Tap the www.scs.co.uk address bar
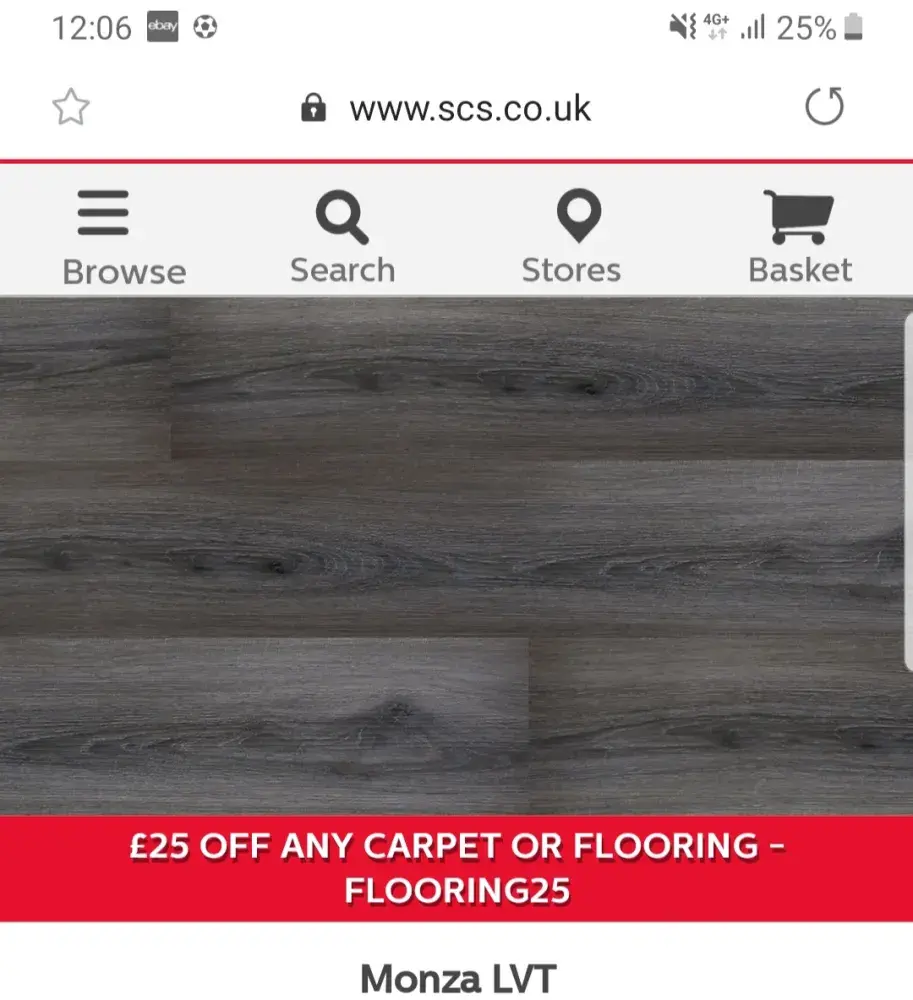 click(x=469, y=108)
